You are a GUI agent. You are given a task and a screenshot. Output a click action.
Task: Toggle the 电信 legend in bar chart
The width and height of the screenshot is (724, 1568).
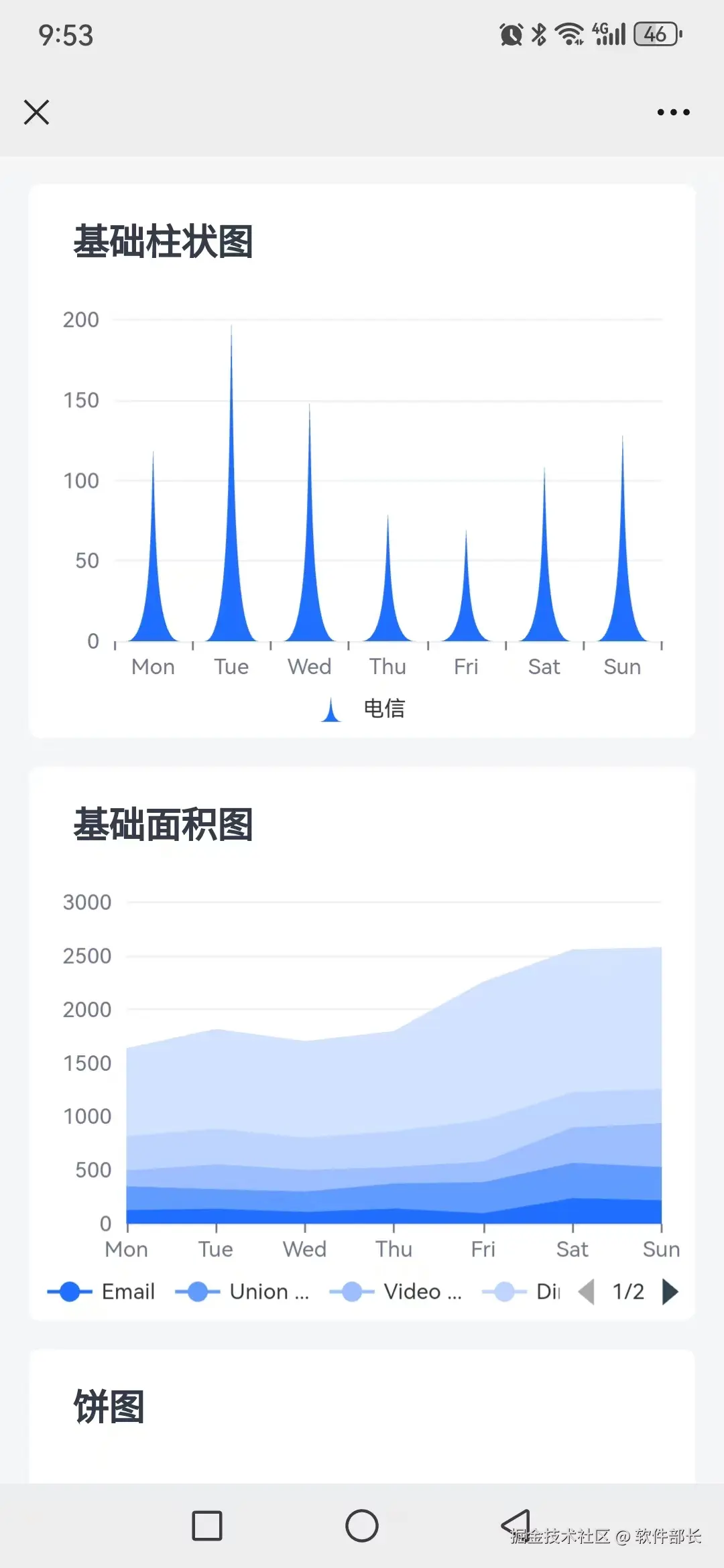tap(365, 708)
